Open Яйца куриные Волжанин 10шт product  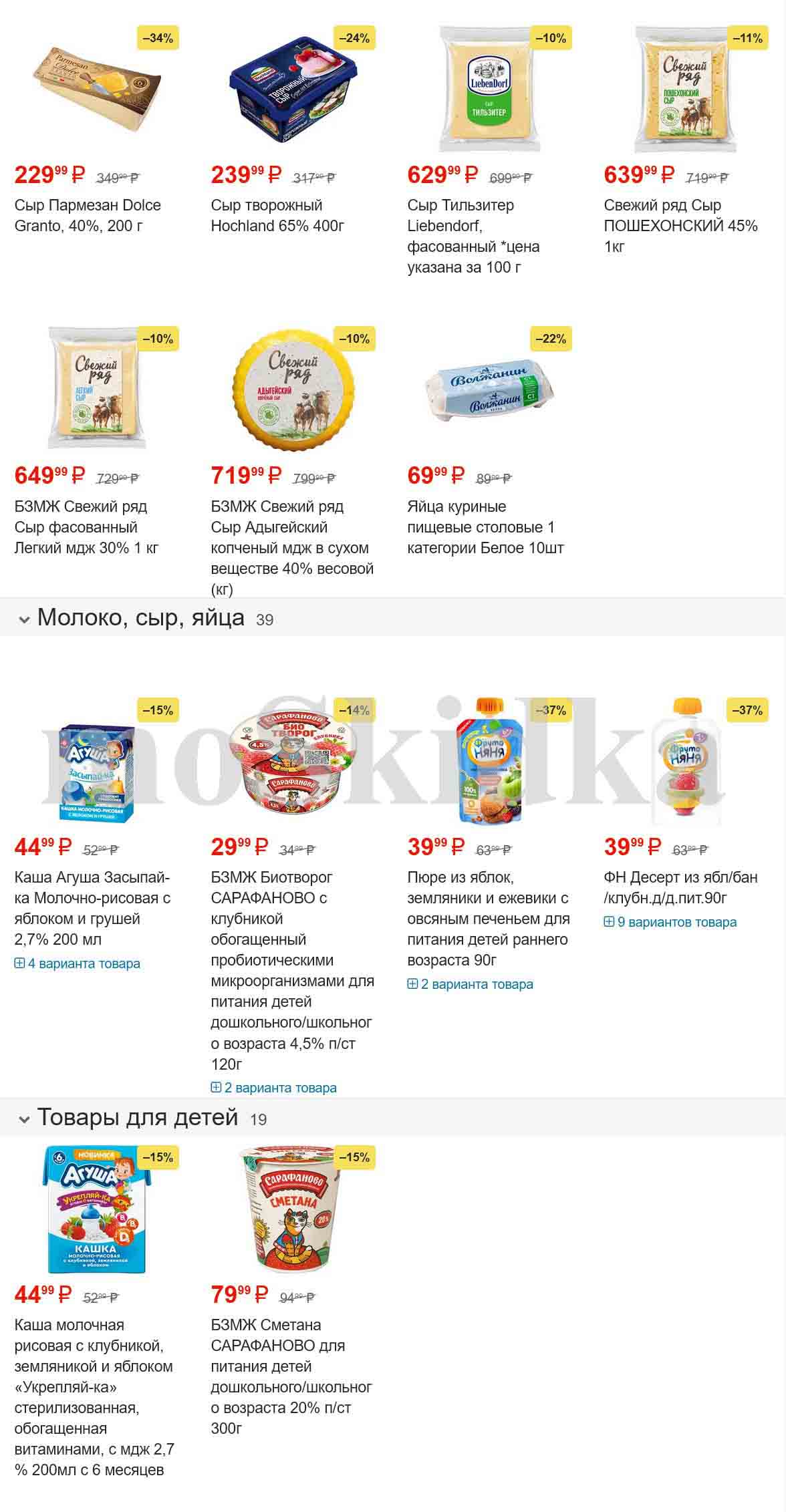coord(485,526)
